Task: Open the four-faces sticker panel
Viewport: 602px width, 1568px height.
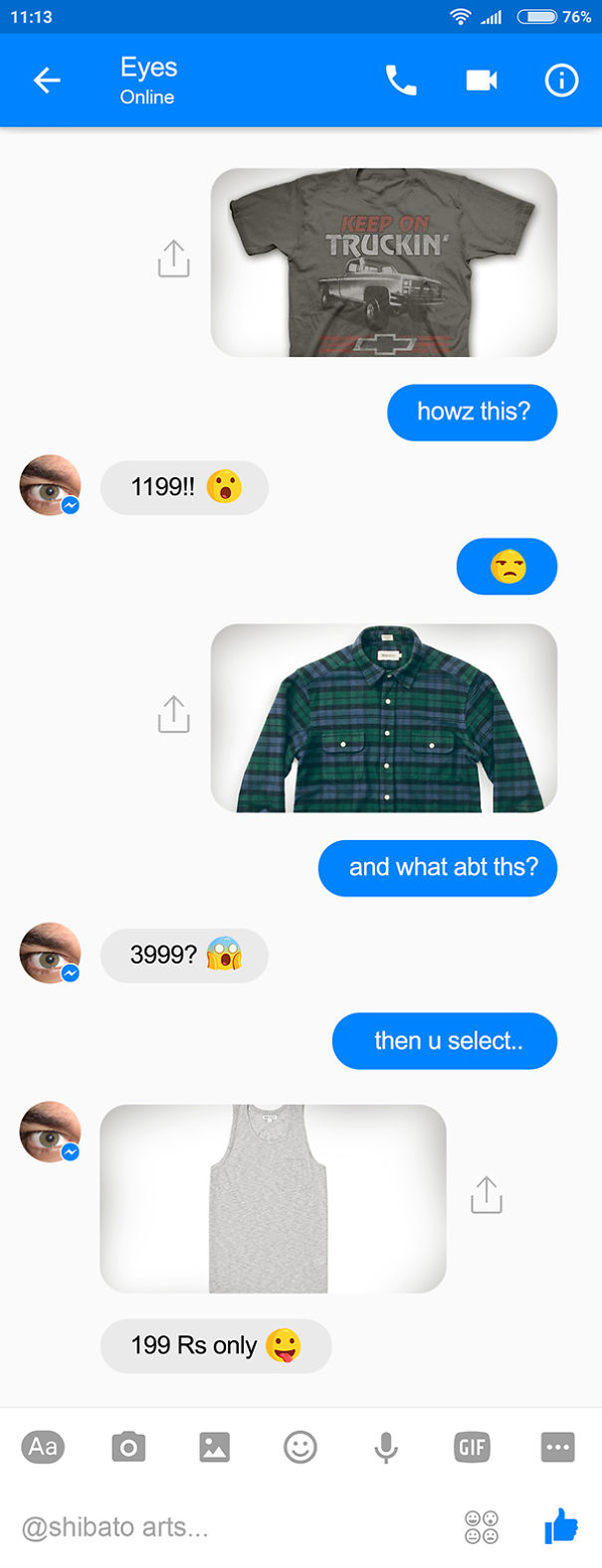Action: 482,1527
